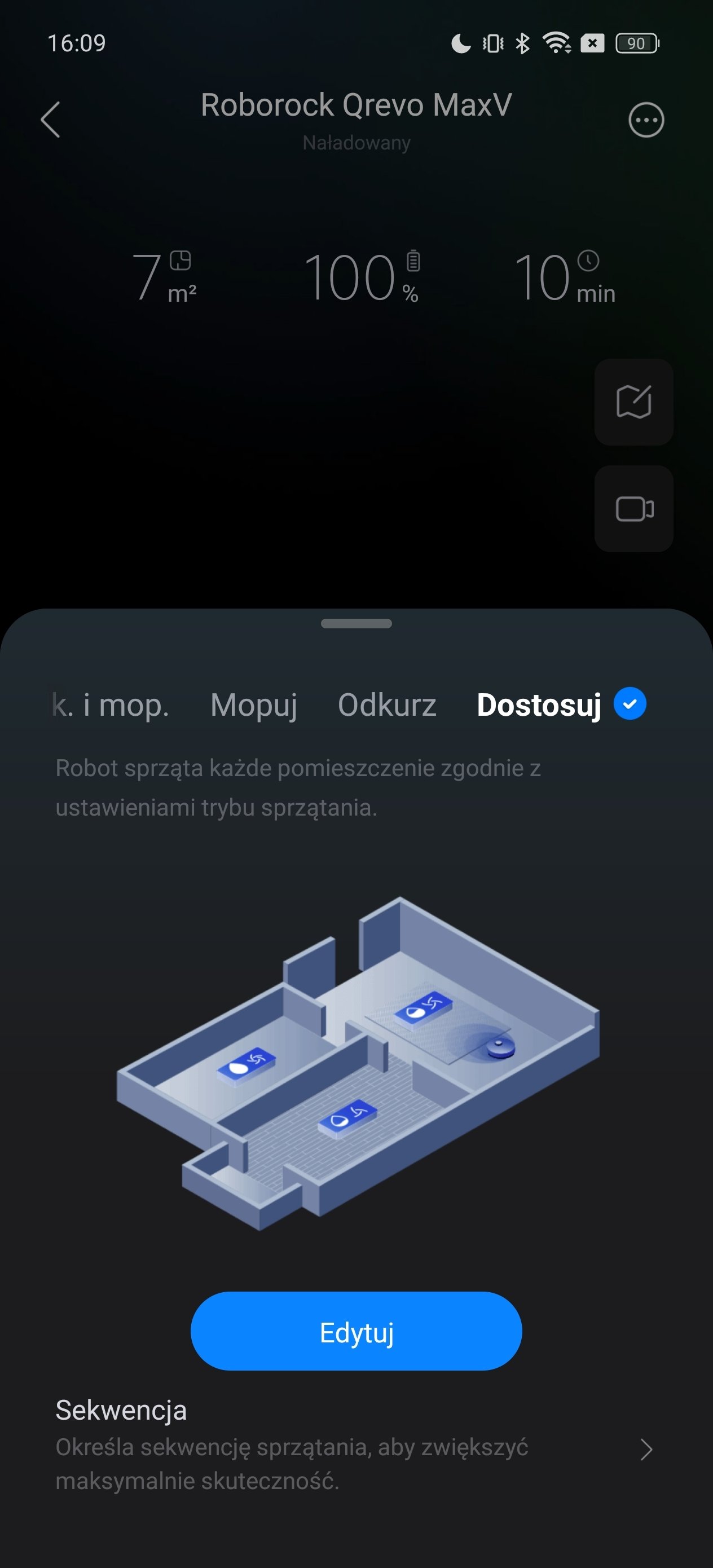This screenshot has height=1568, width=713.
Task: Switch to the Odkurz mode tab
Action: [386, 705]
